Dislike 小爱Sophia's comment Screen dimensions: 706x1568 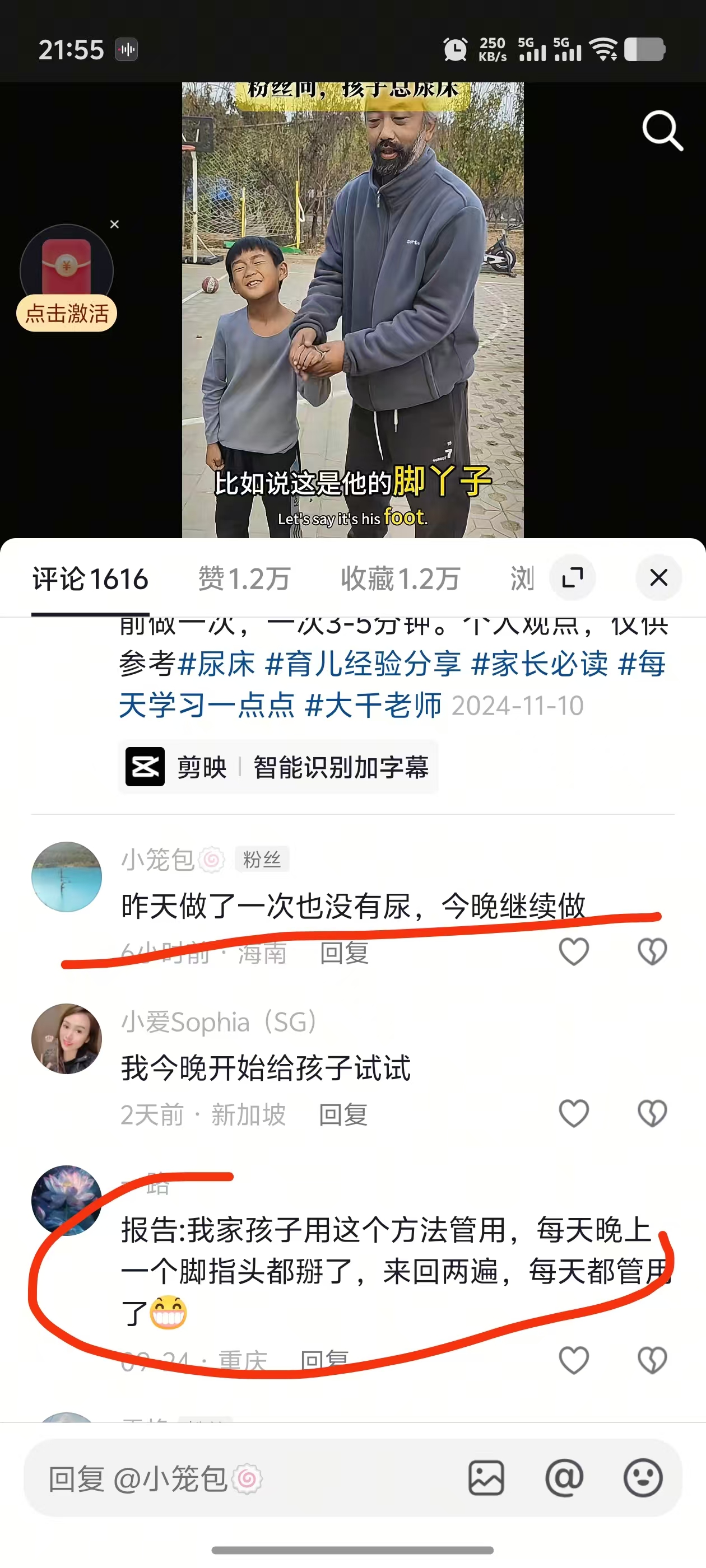[652, 1113]
